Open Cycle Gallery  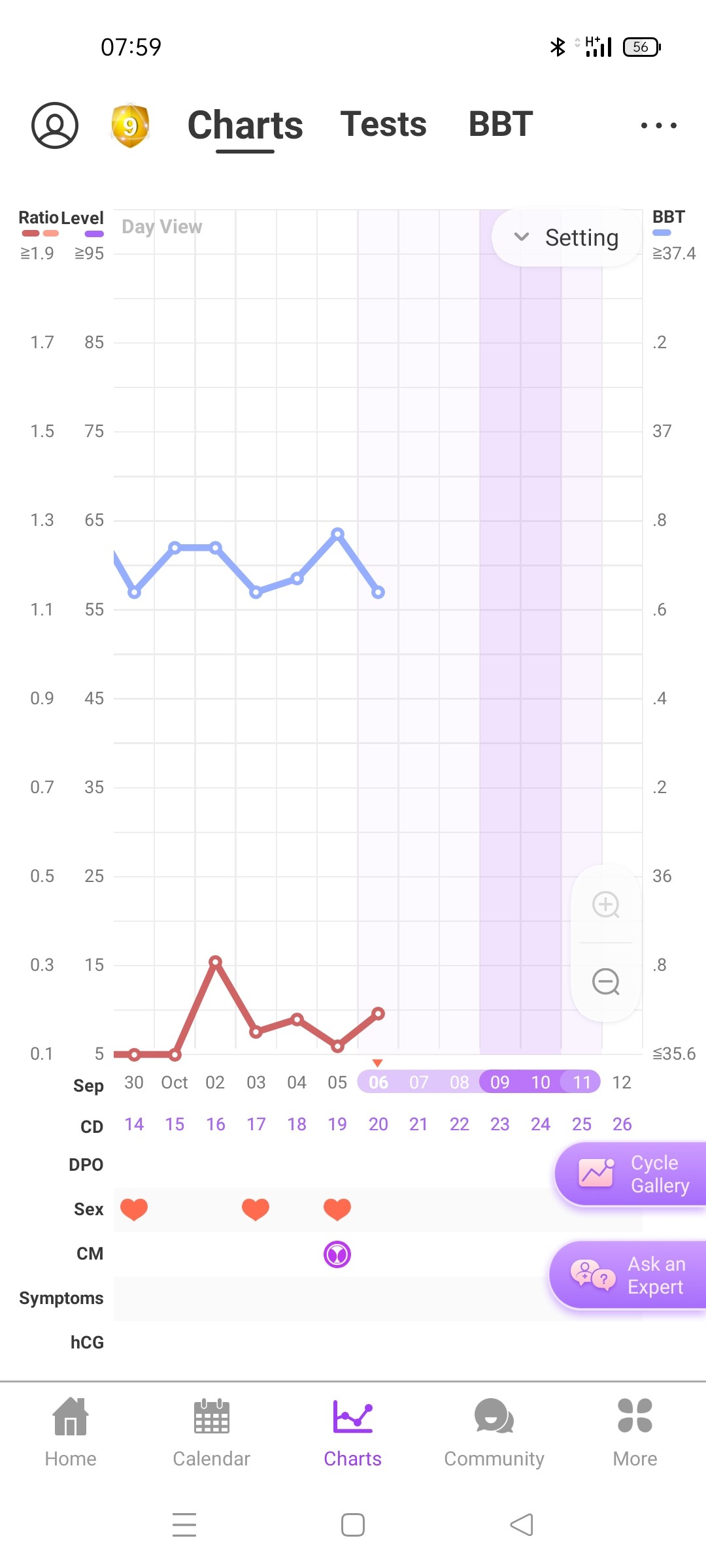(x=631, y=1174)
